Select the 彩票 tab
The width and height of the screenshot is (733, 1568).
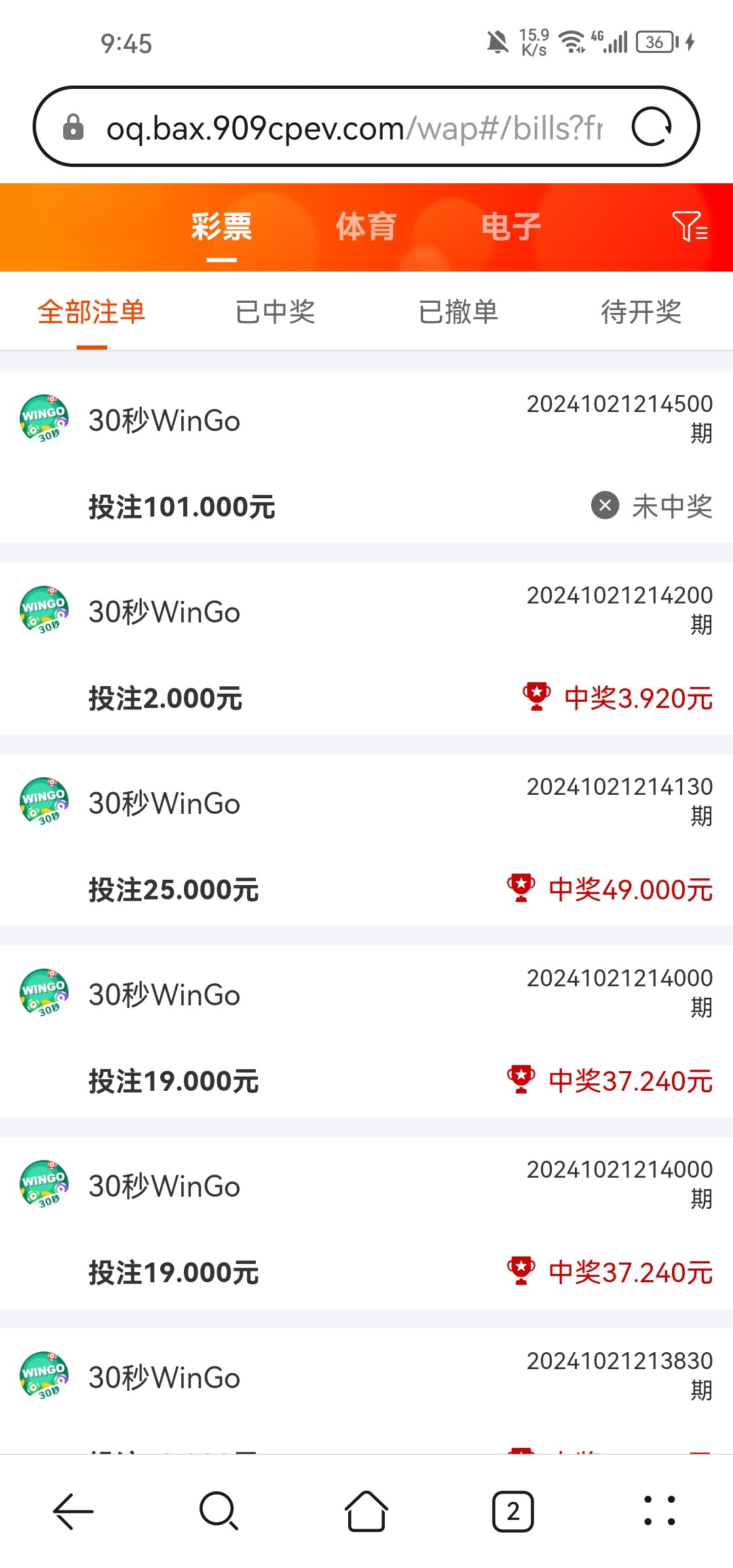pos(221,227)
